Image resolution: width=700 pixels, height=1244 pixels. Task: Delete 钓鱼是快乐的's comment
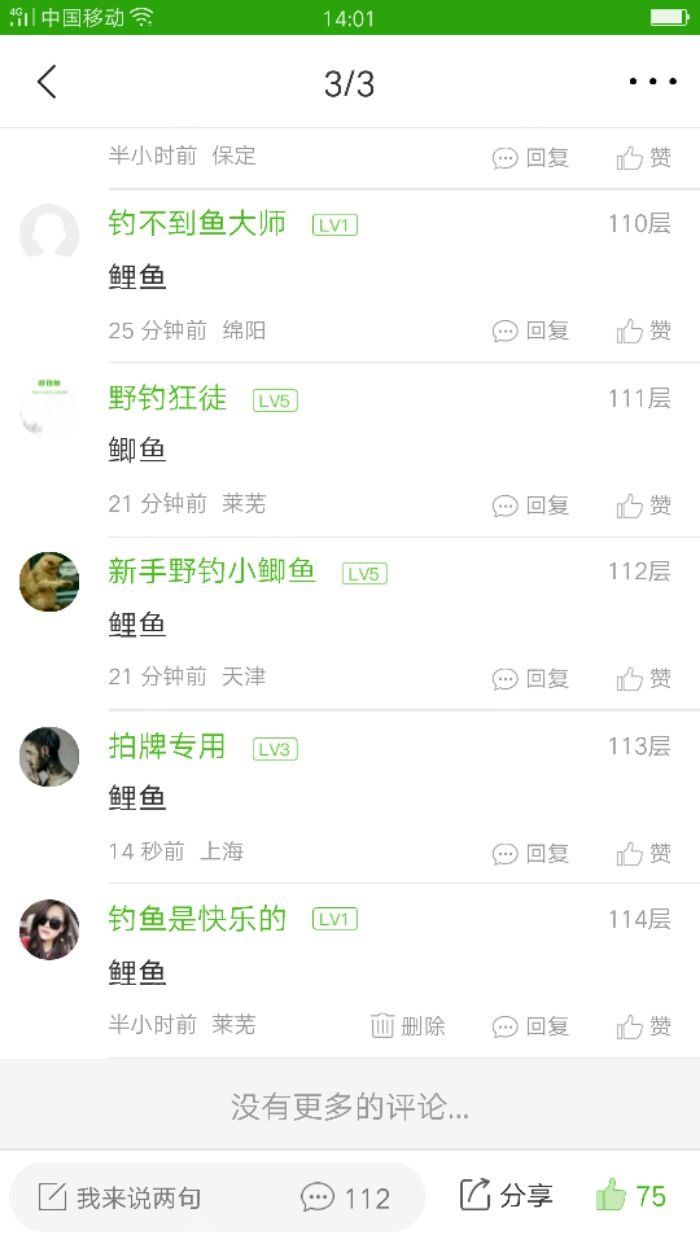pyautogui.click(x=408, y=1026)
